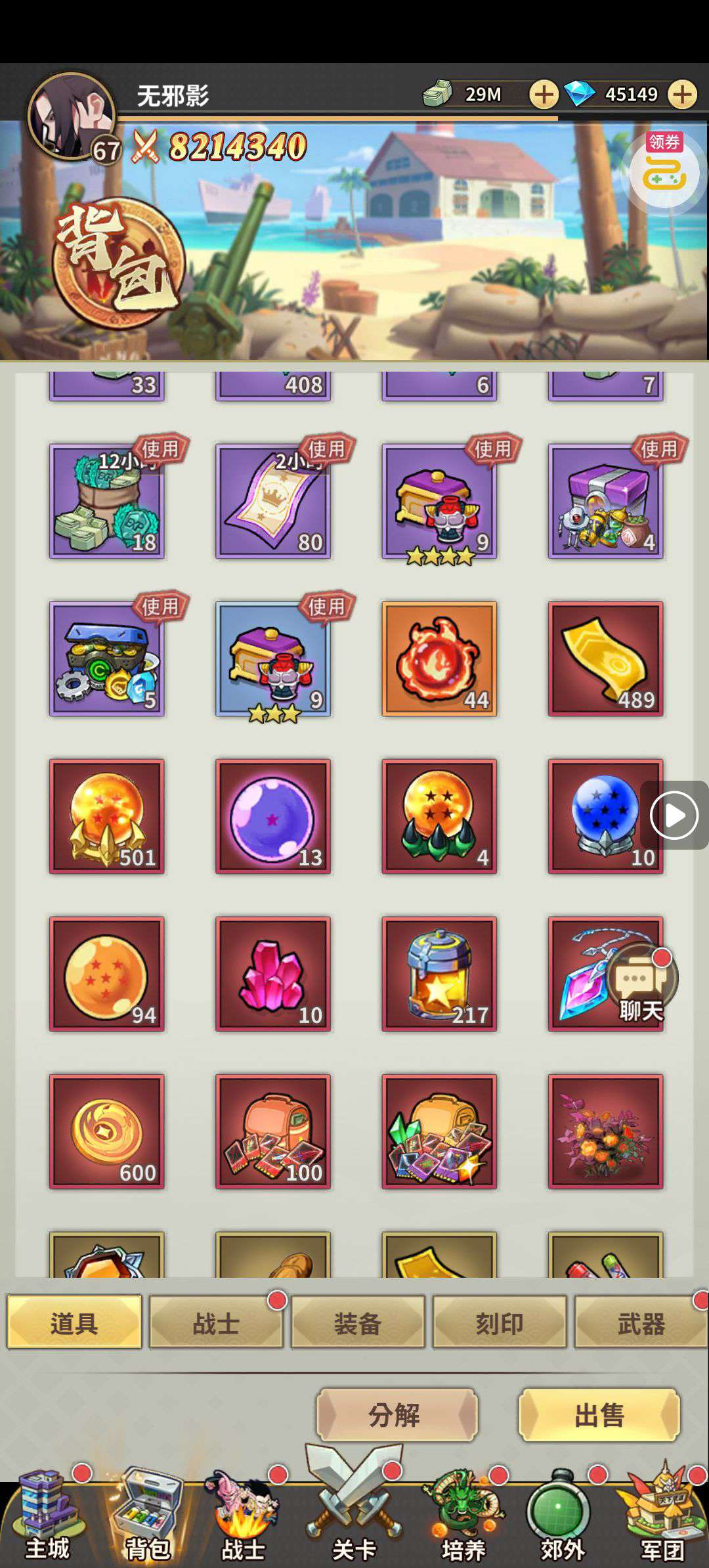Open the 军团 section
Screen dimensions: 709x1568
(x=663, y=1523)
